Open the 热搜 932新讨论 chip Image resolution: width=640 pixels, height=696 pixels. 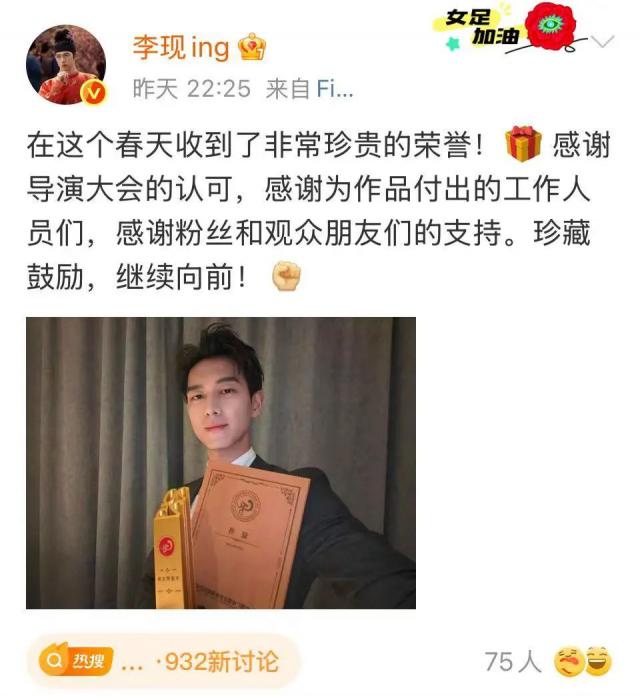[162, 661]
